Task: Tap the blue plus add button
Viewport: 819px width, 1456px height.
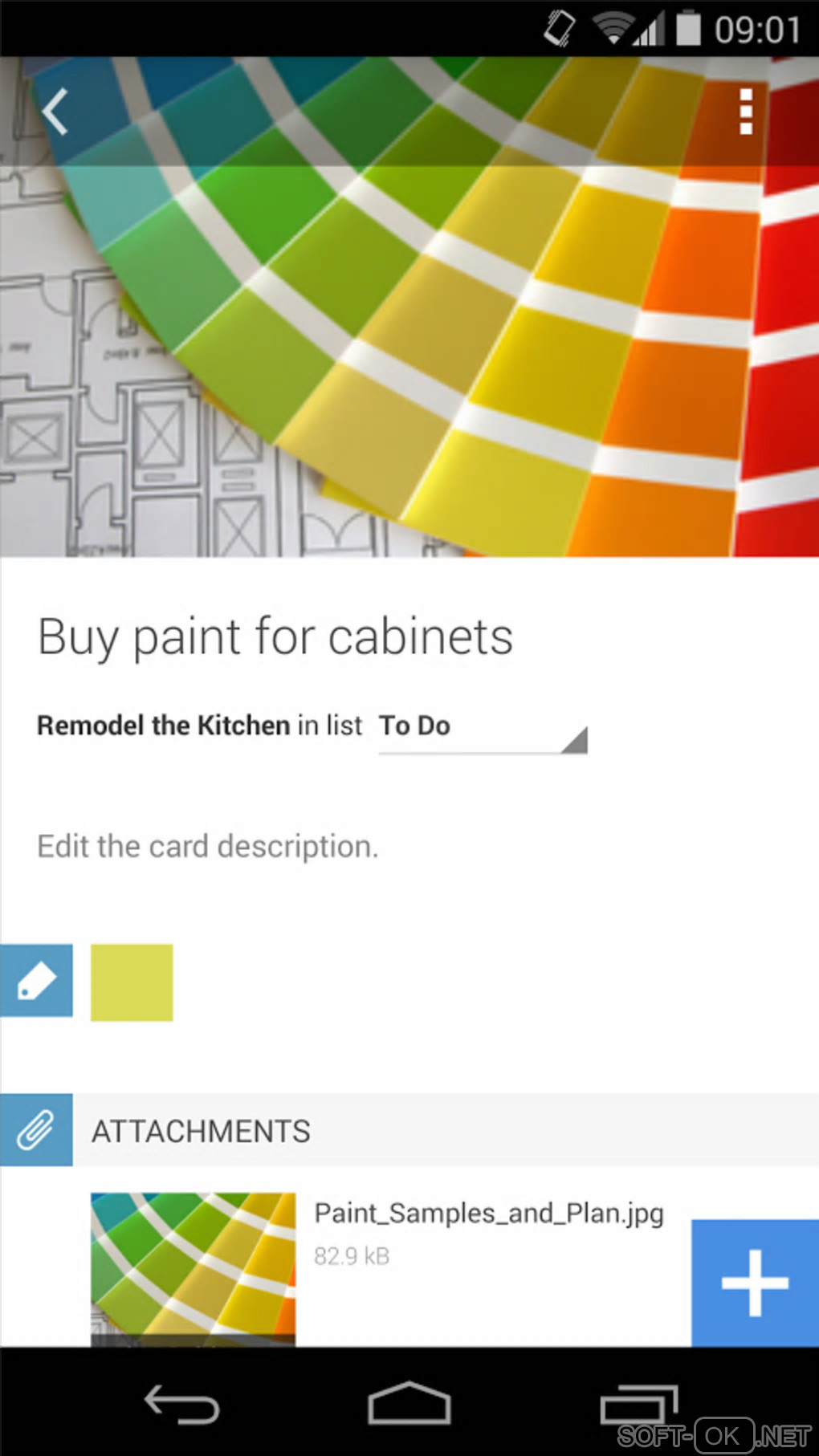Action: [754, 1283]
